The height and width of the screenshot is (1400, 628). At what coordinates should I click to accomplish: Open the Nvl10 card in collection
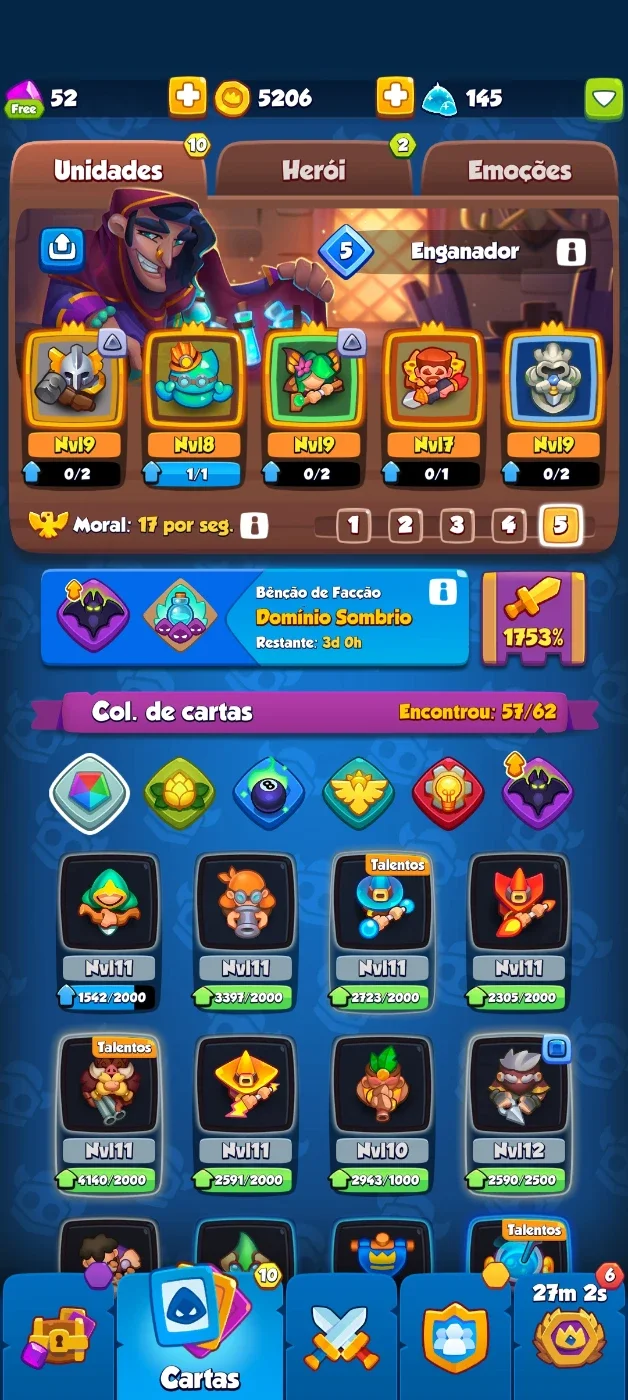[x=383, y=1114]
